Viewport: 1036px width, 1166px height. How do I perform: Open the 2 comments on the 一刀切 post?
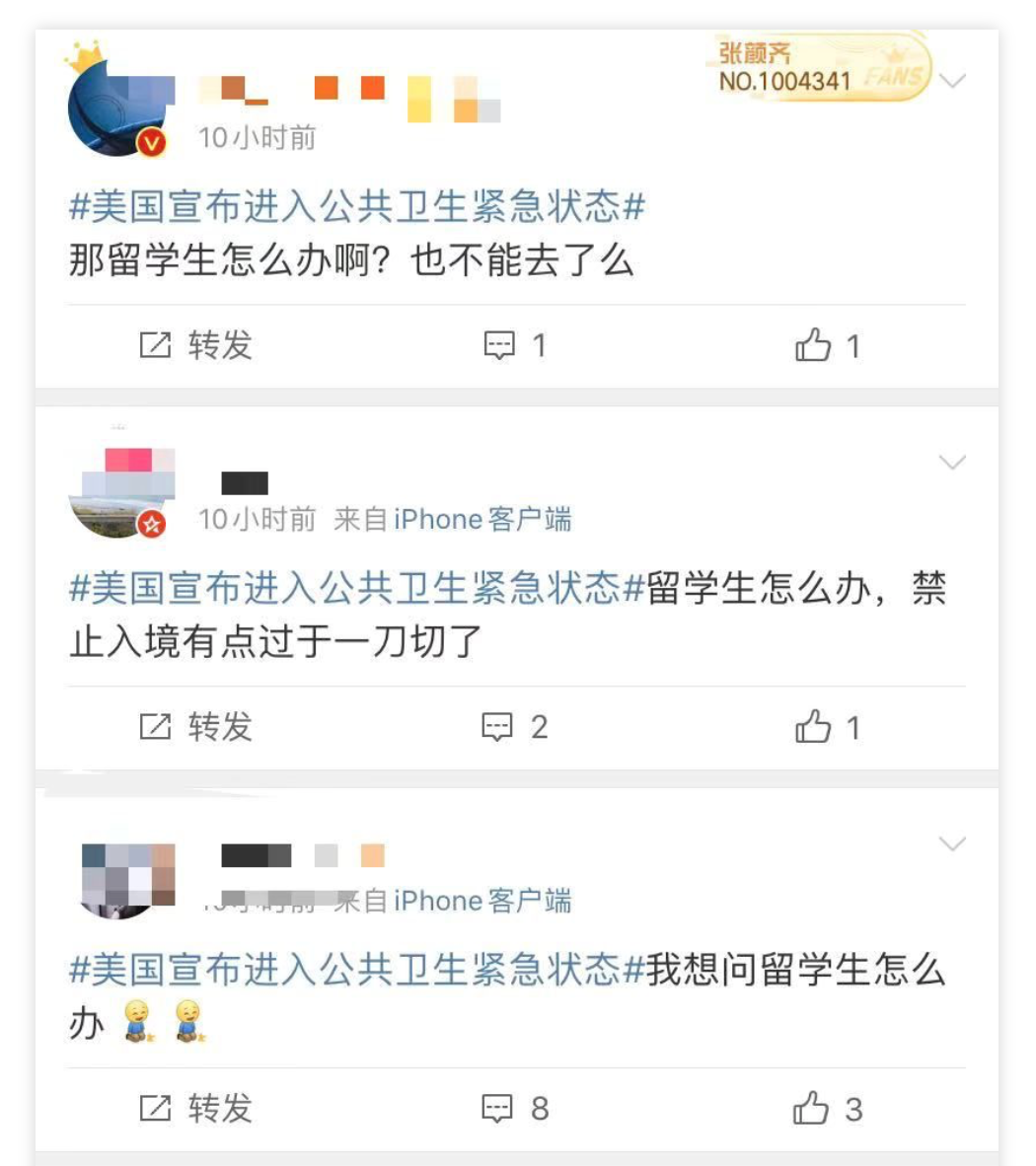514,727
